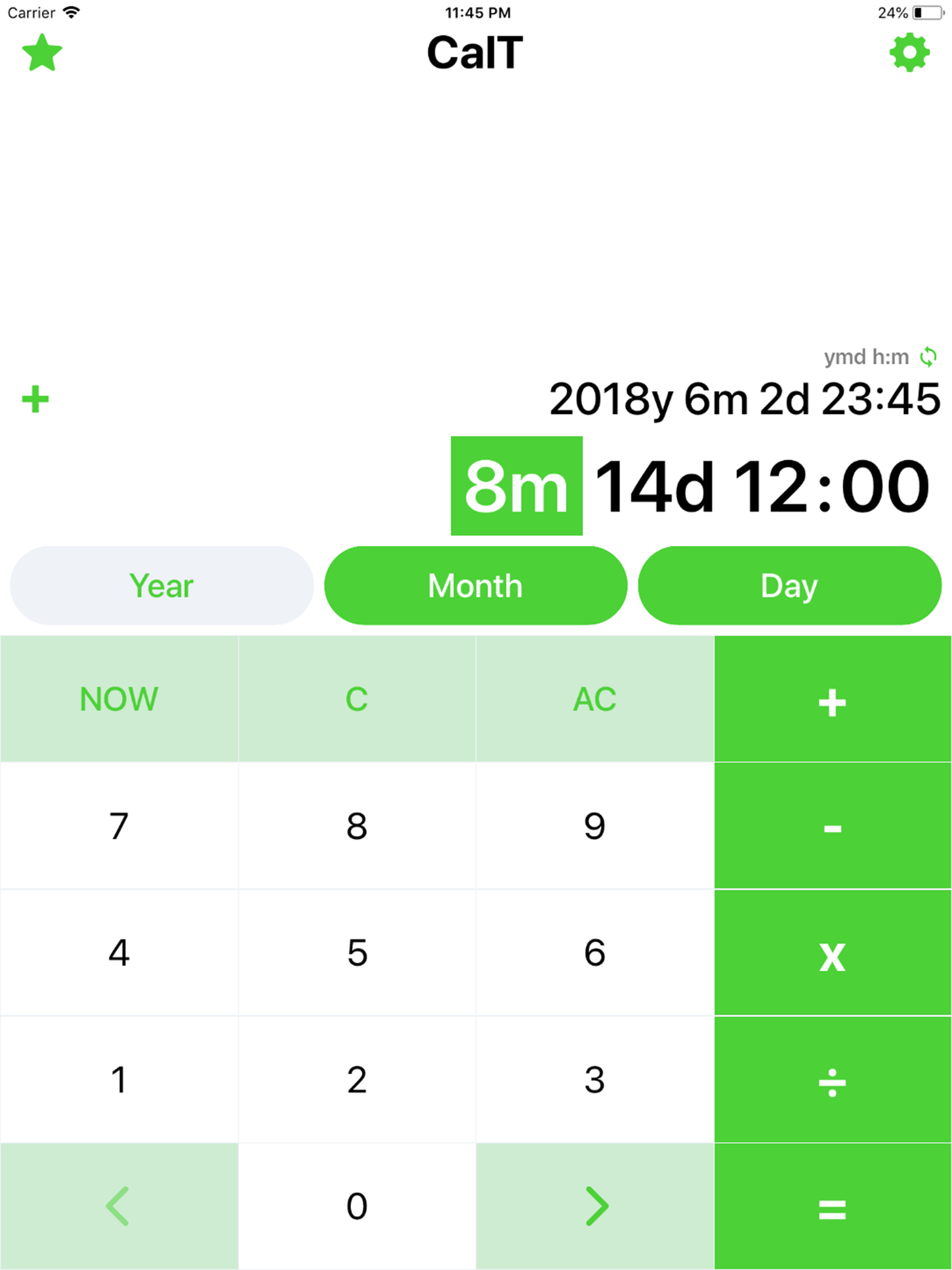952x1270 pixels.
Task: Select the Month unit toggle
Action: tap(476, 585)
